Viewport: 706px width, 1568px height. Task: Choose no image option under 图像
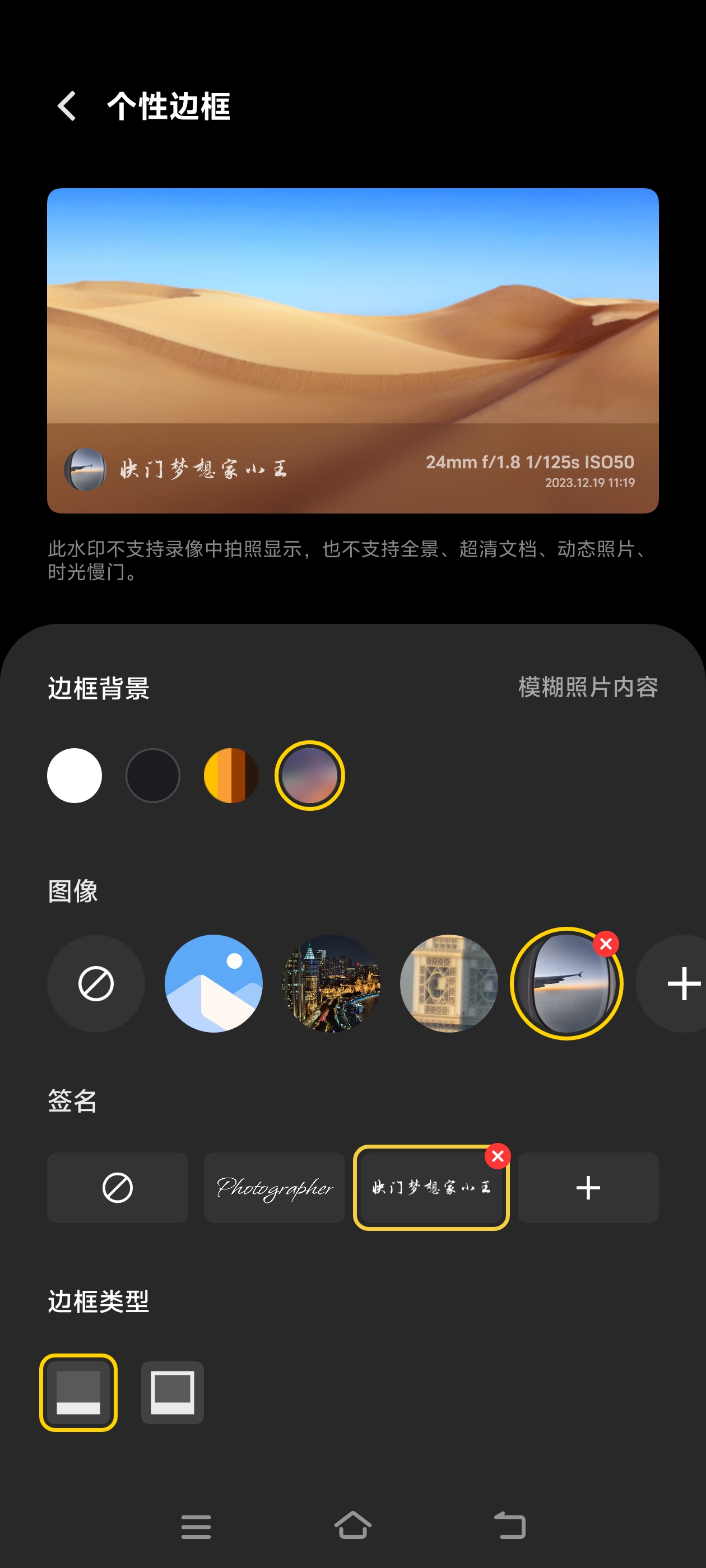click(x=96, y=984)
